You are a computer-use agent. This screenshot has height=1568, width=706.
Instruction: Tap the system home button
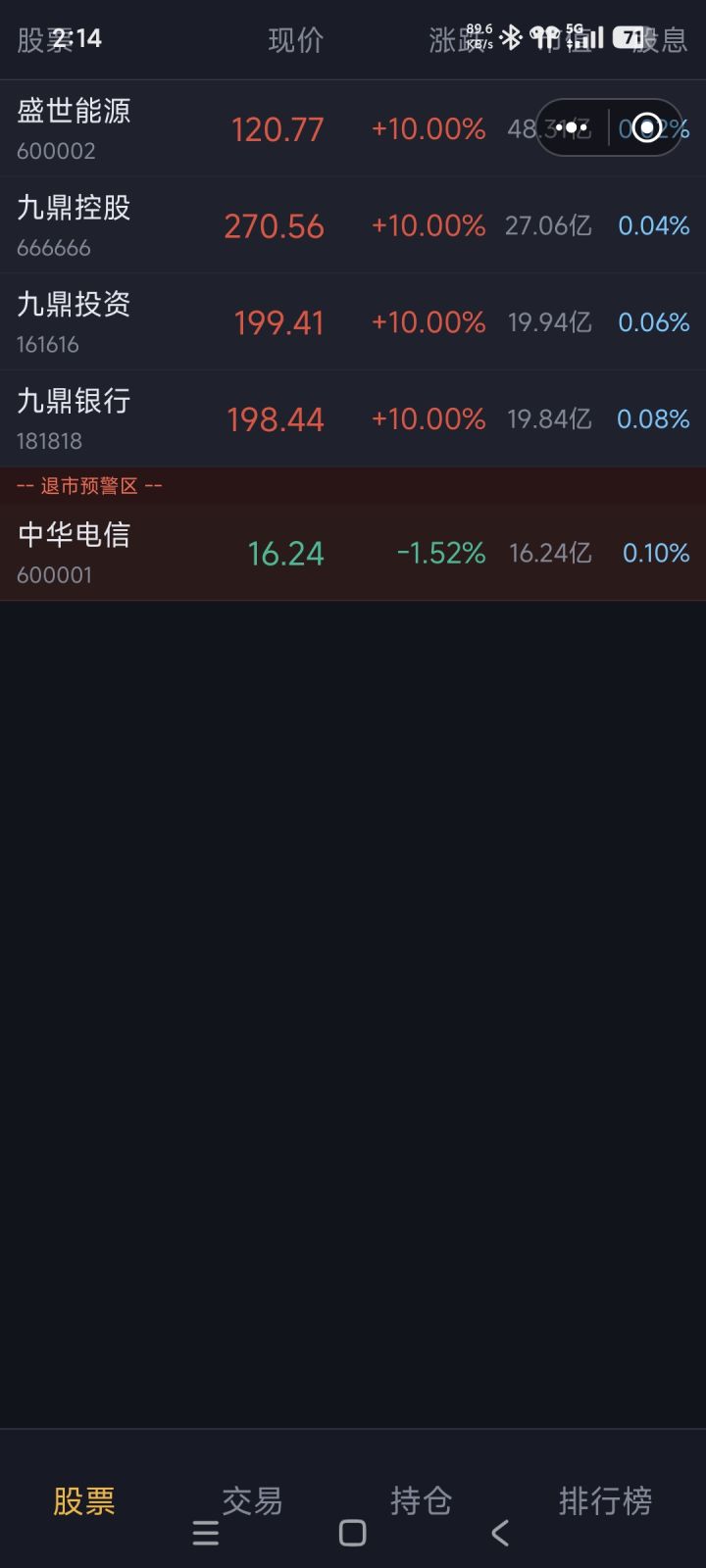point(353,1533)
